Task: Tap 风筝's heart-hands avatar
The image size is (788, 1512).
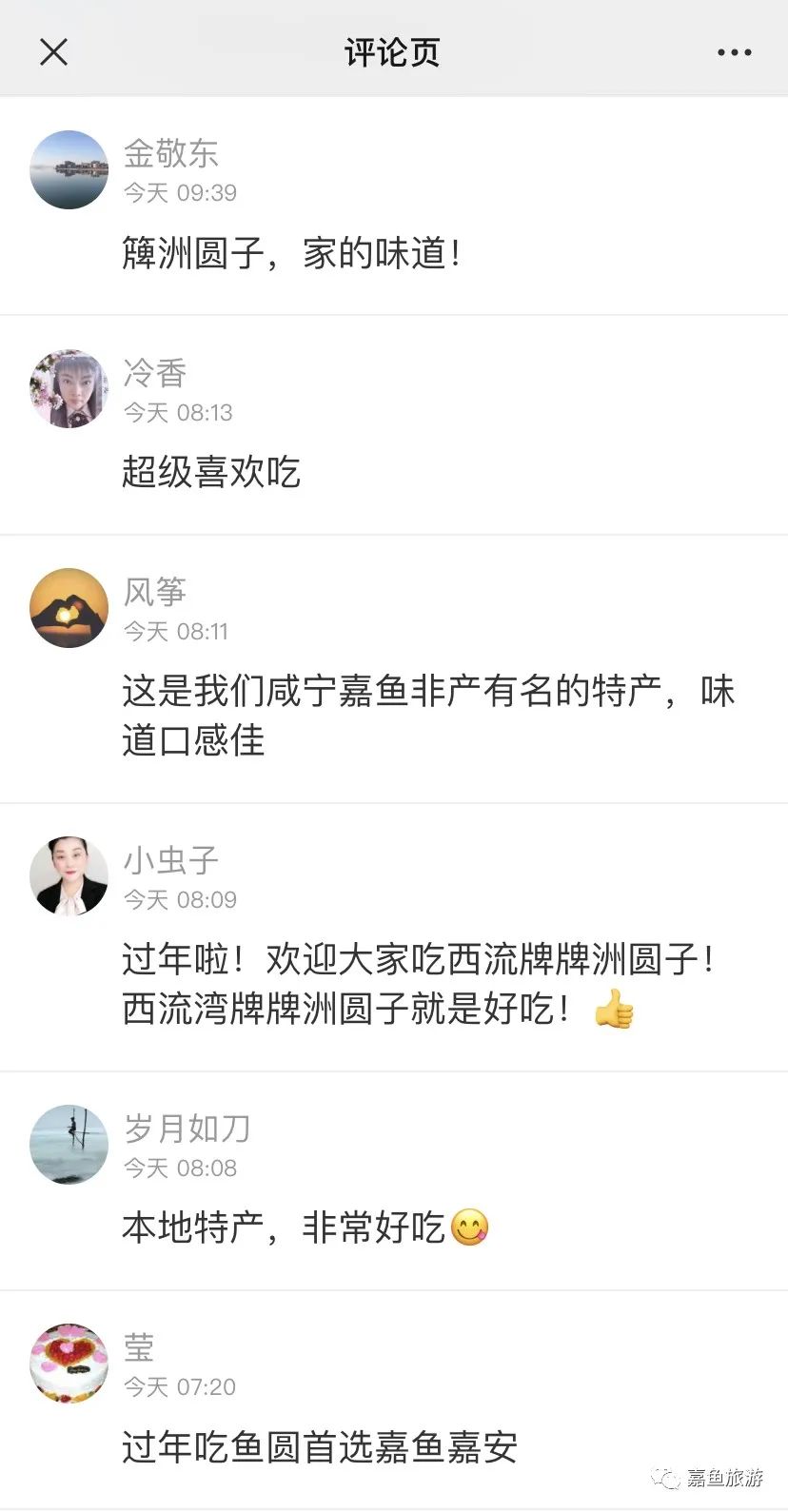Action: [69, 608]
